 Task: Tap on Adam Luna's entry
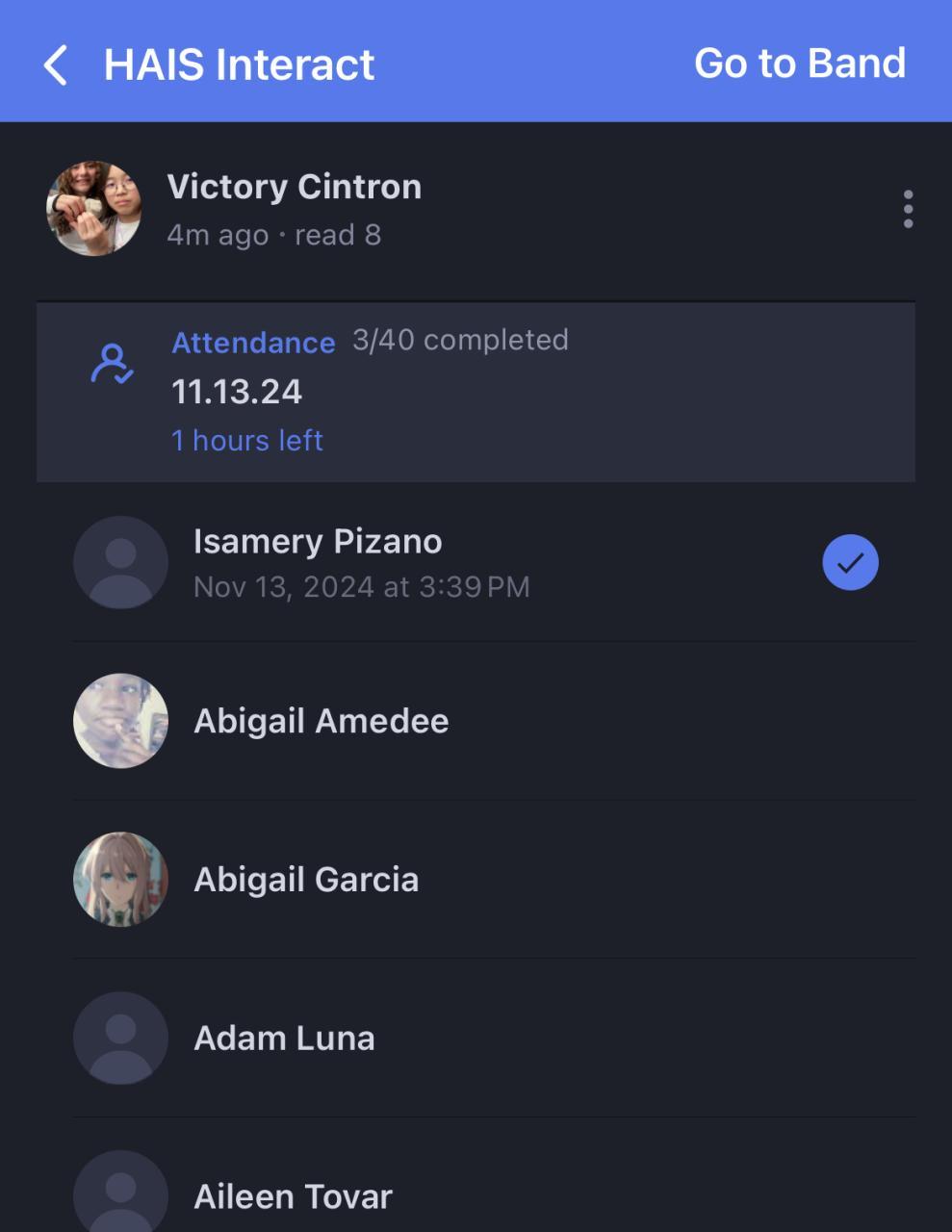476,1038
